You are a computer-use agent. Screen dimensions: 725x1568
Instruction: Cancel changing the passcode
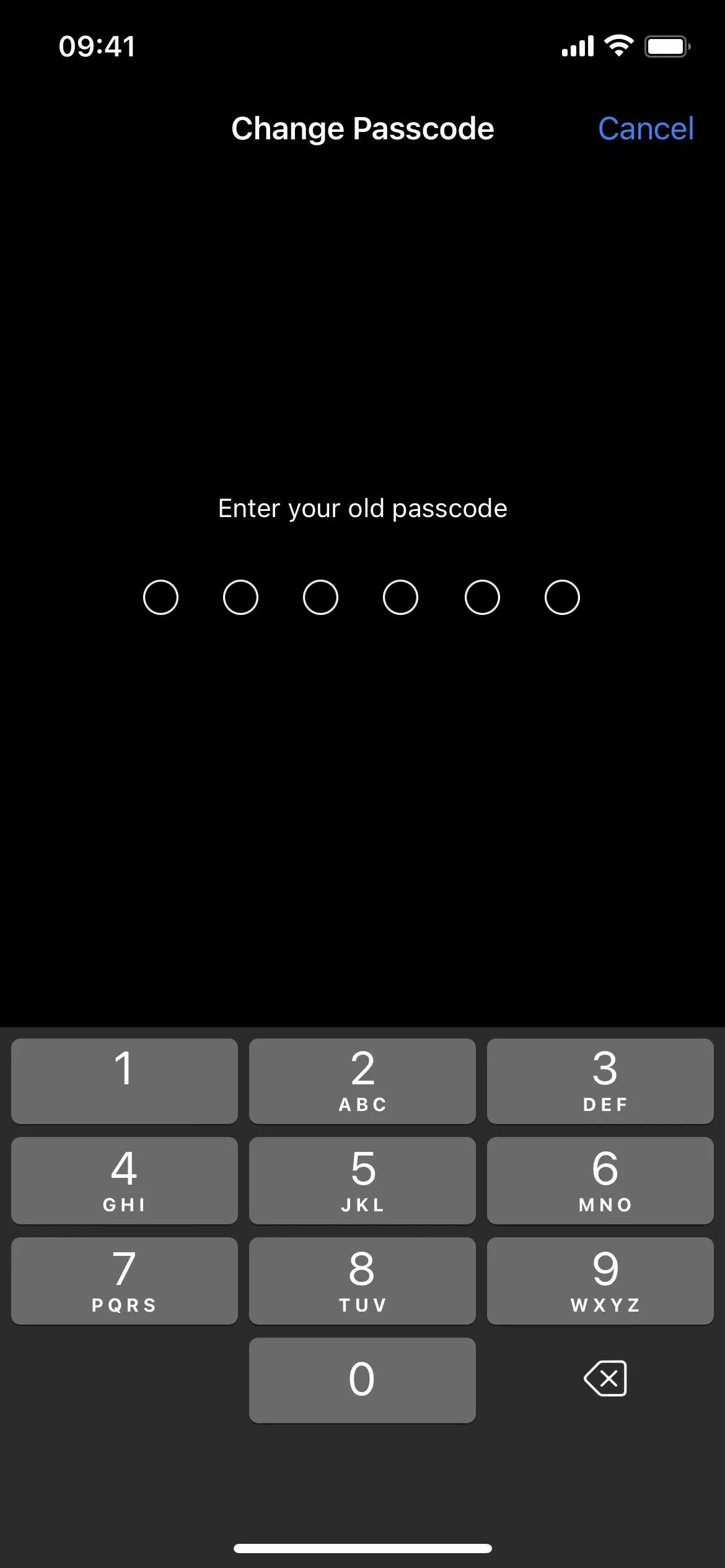click(645, 129)
